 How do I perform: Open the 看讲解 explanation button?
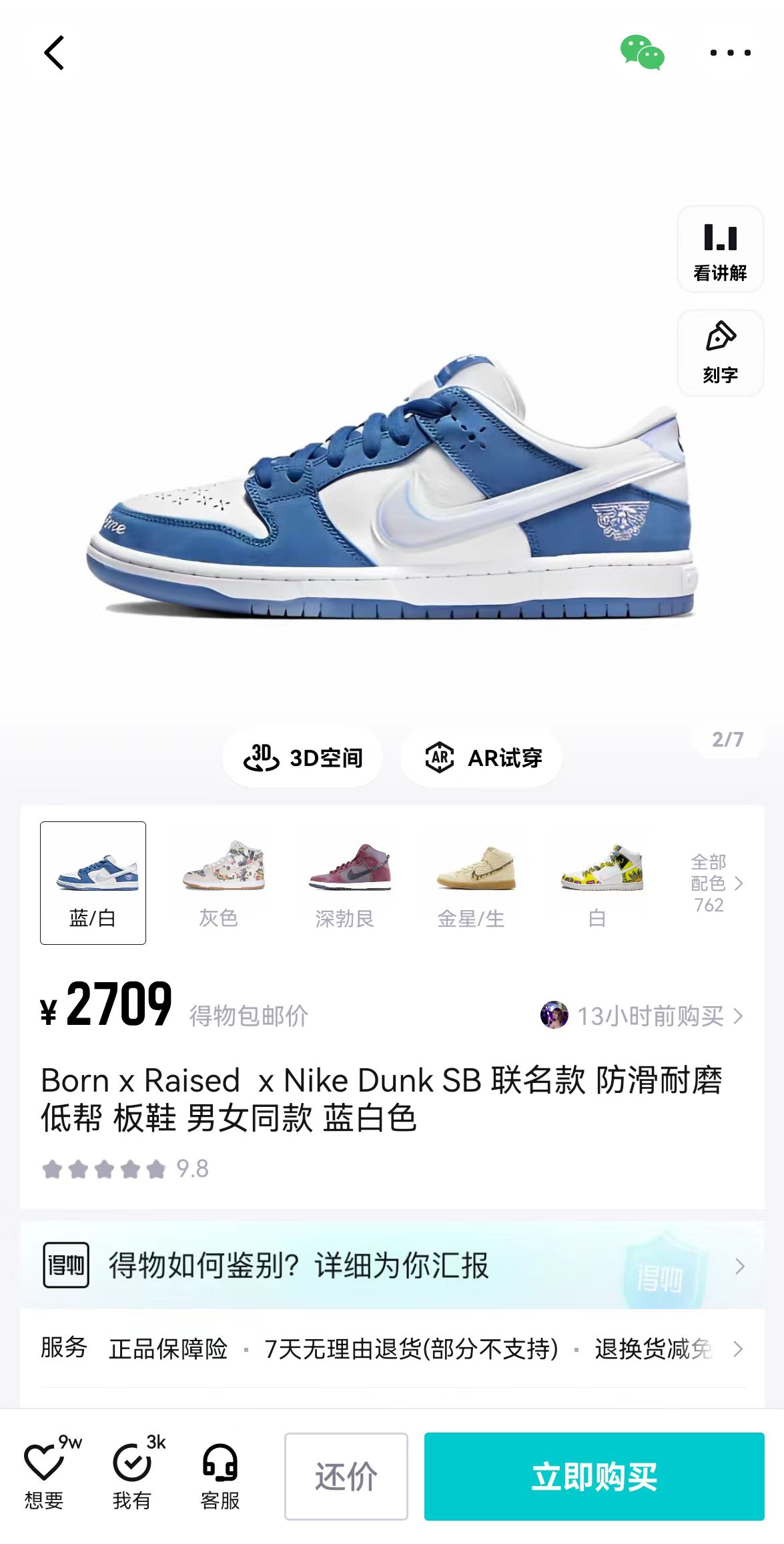[x=720, y=250]
